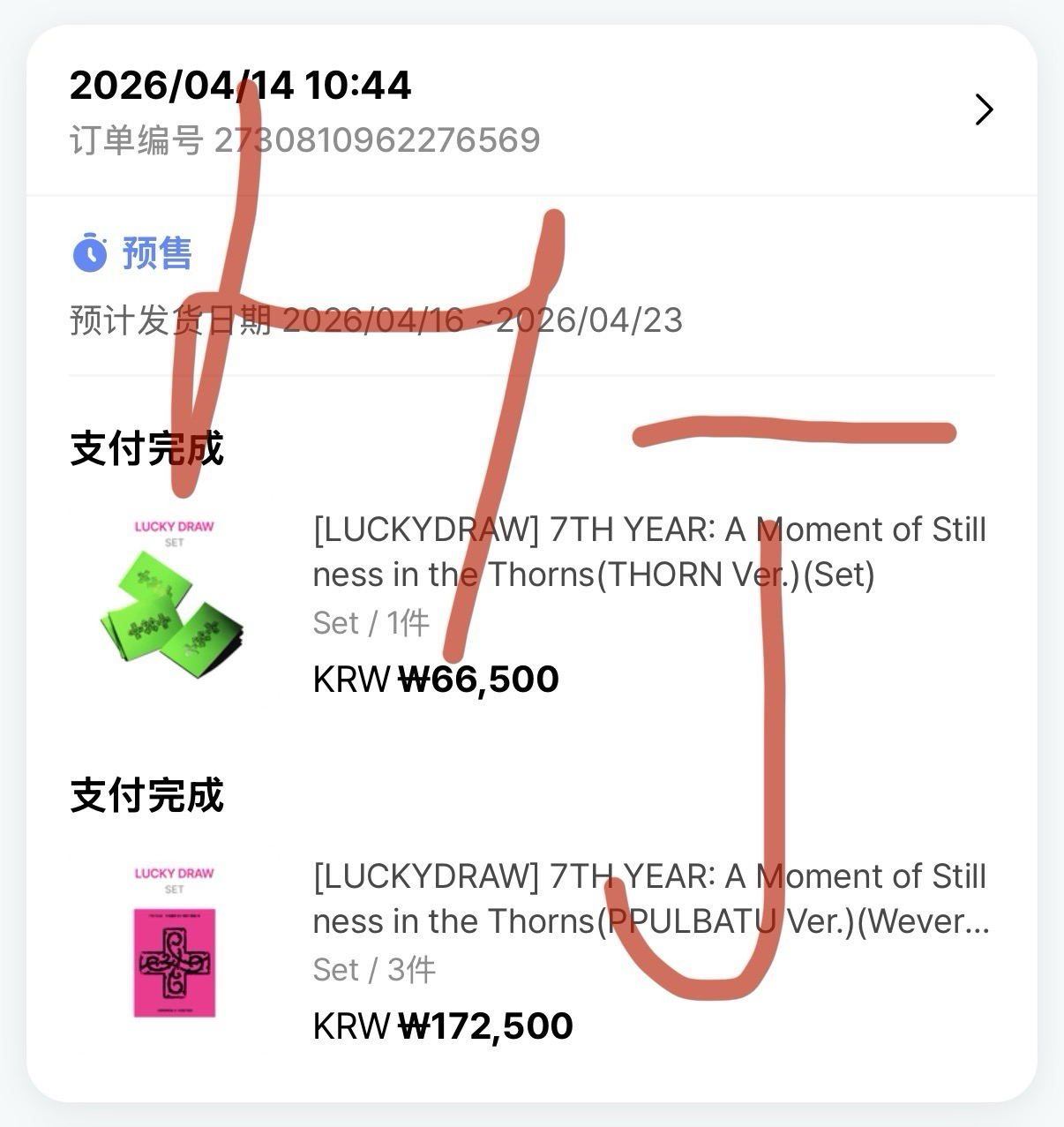
Task: Open the order dated 2026/04/14 10:44
Action: [240, 86]
